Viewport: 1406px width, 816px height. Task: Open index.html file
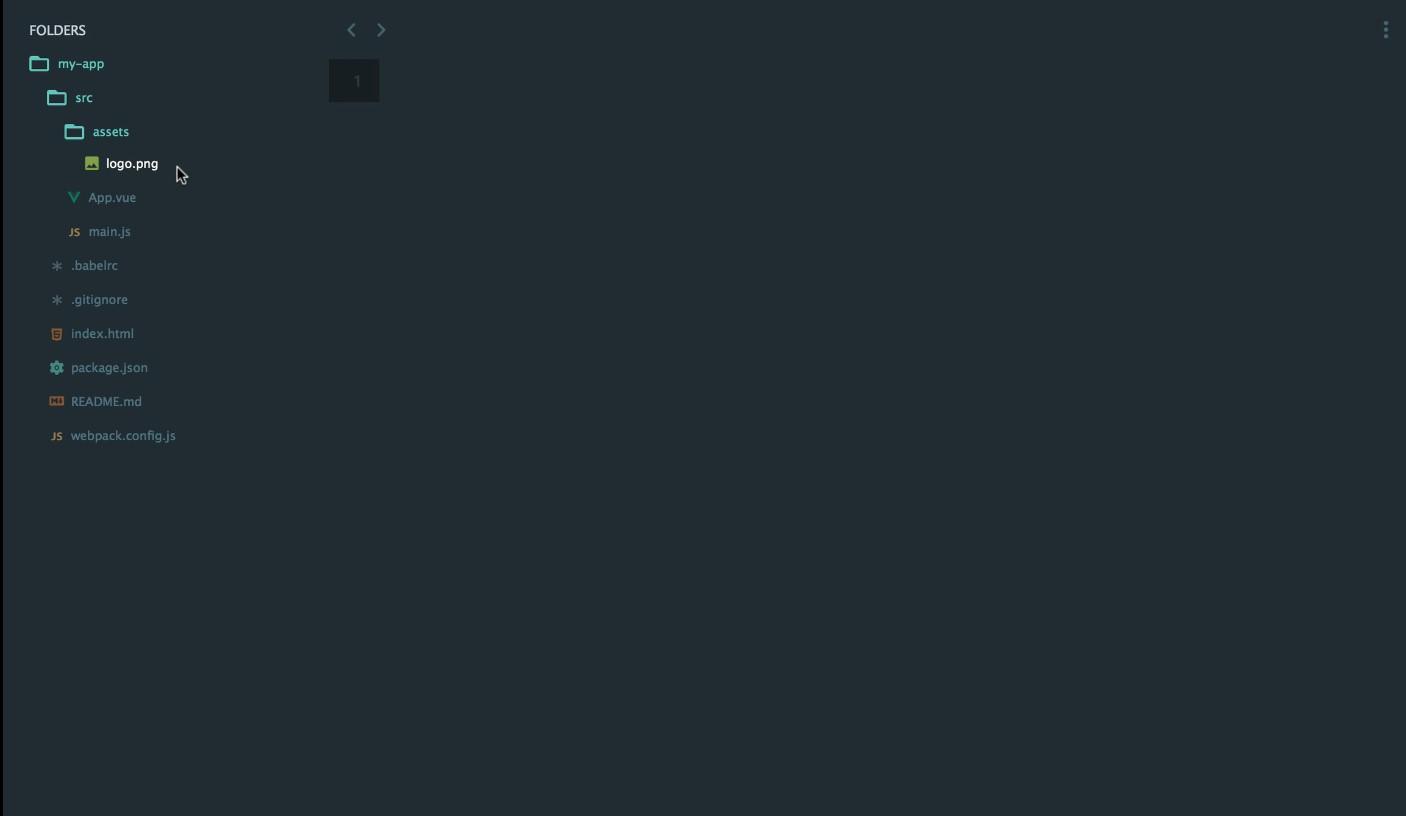pos(102,334)
